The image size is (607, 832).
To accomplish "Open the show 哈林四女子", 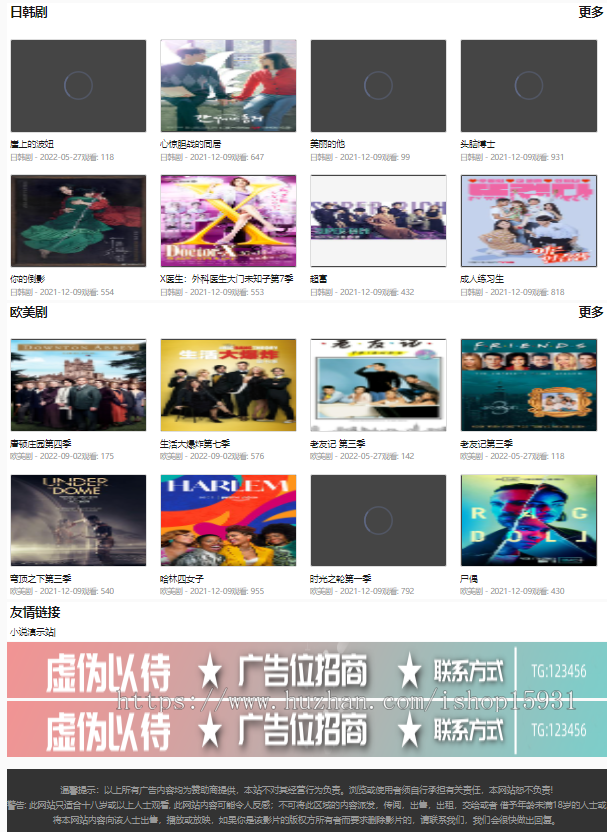I will [228, 520].
